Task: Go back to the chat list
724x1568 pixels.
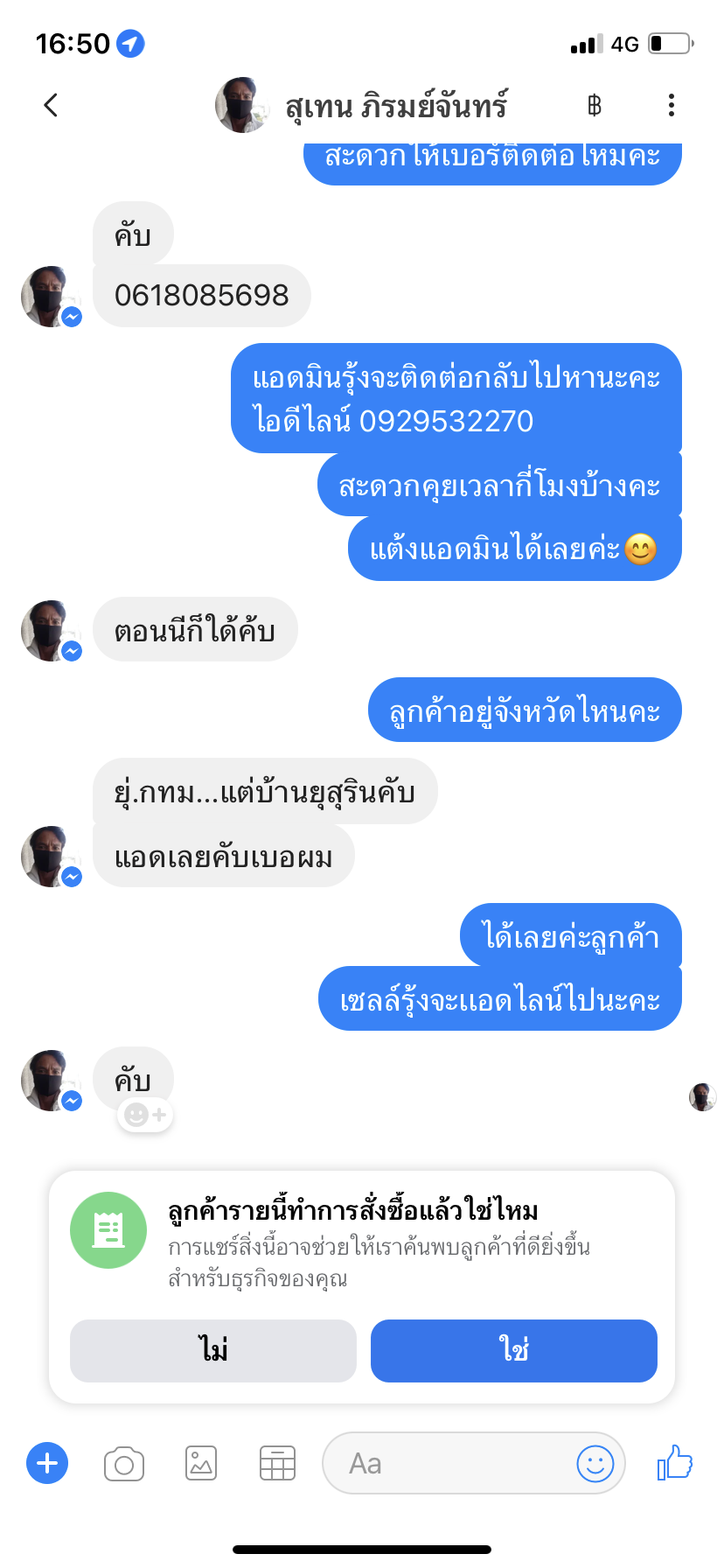Action: coord(51,106)
